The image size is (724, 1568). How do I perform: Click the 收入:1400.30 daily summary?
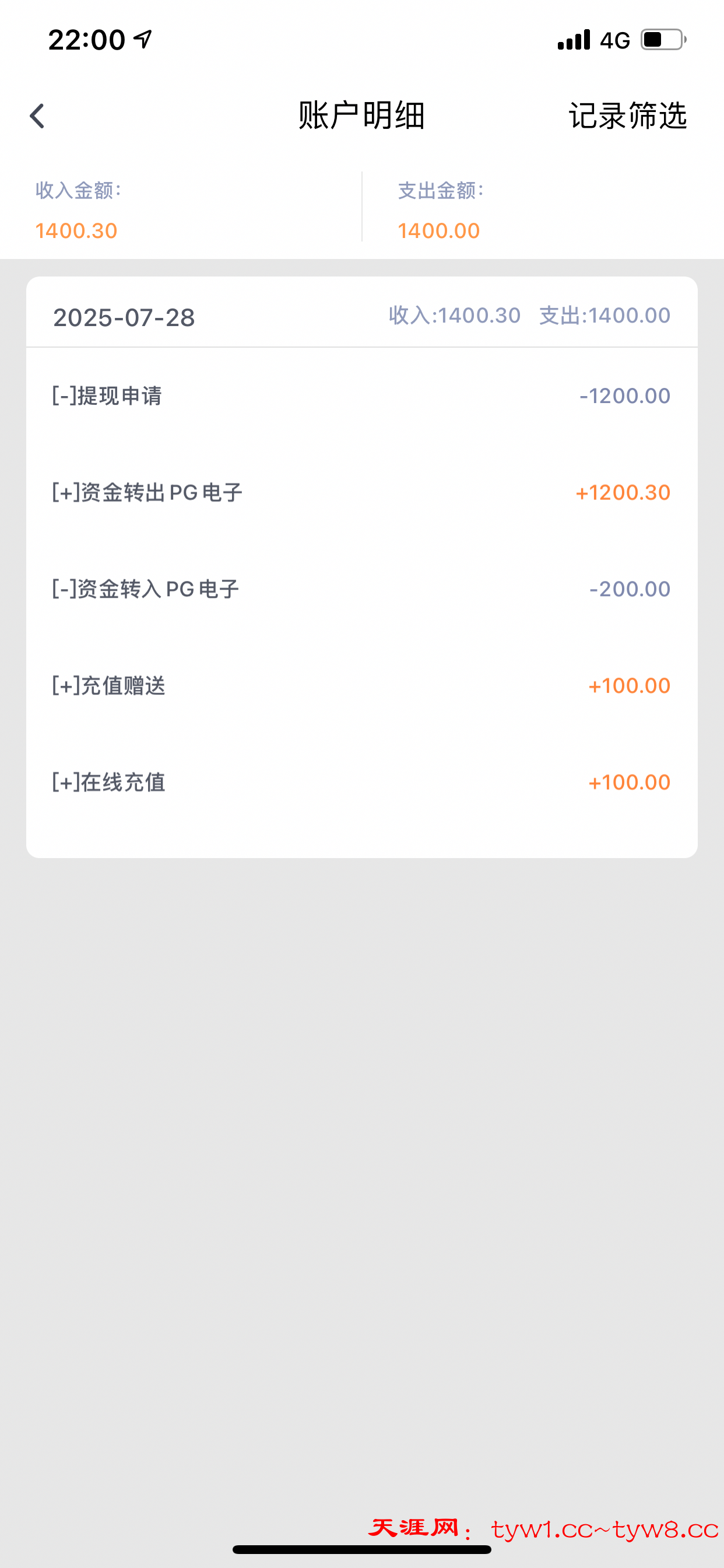(x=453, y=316)
